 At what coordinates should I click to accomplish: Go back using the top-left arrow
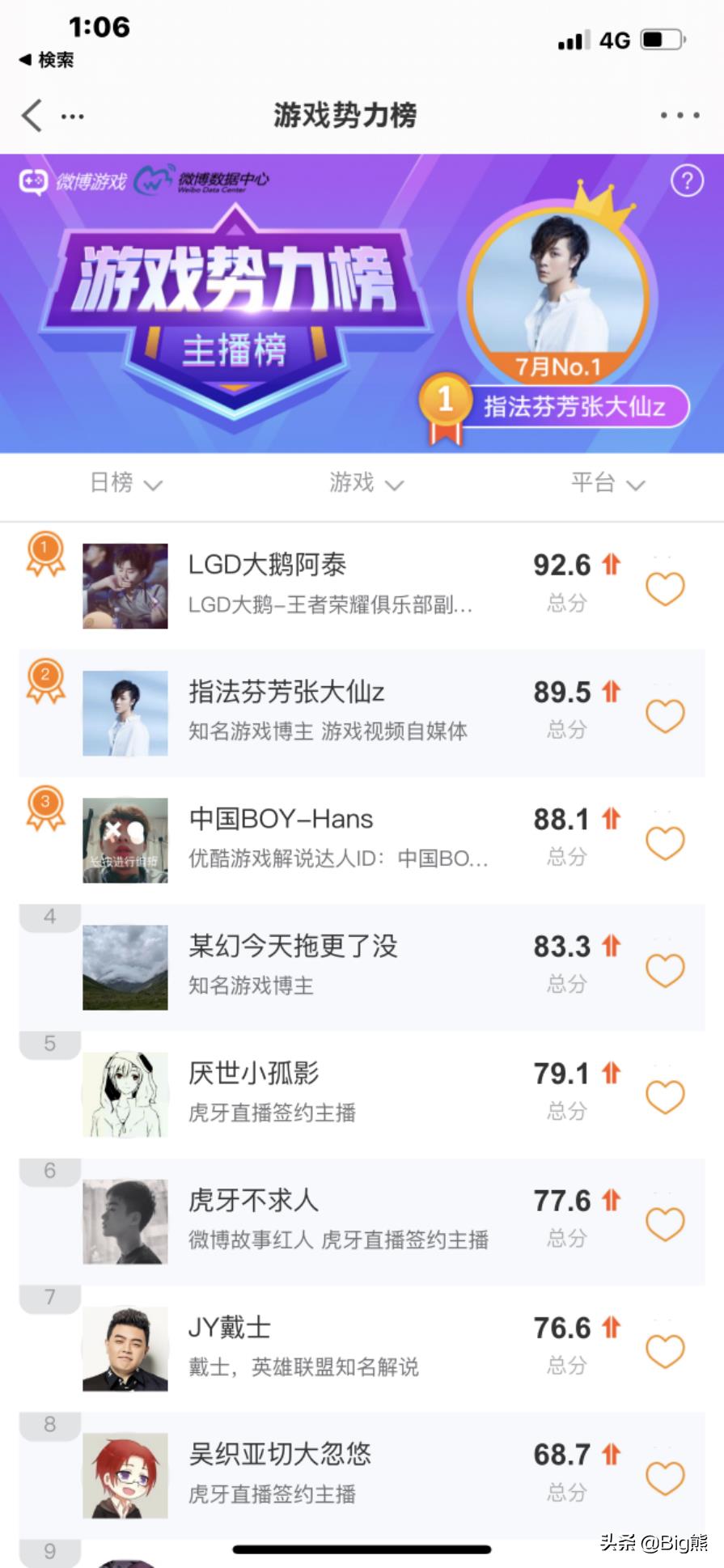tap(32, 116)
